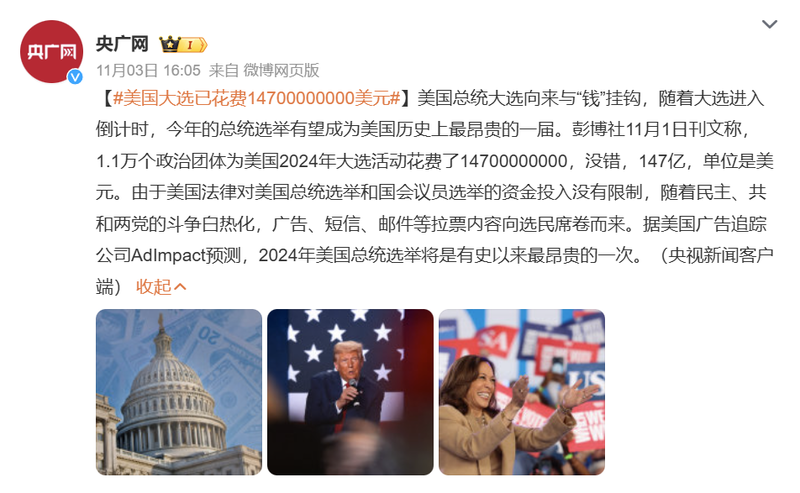Open the post timestamp 11月03日 16:05
The width and height of the screenshot is (800, 493).
pos(149,70)
